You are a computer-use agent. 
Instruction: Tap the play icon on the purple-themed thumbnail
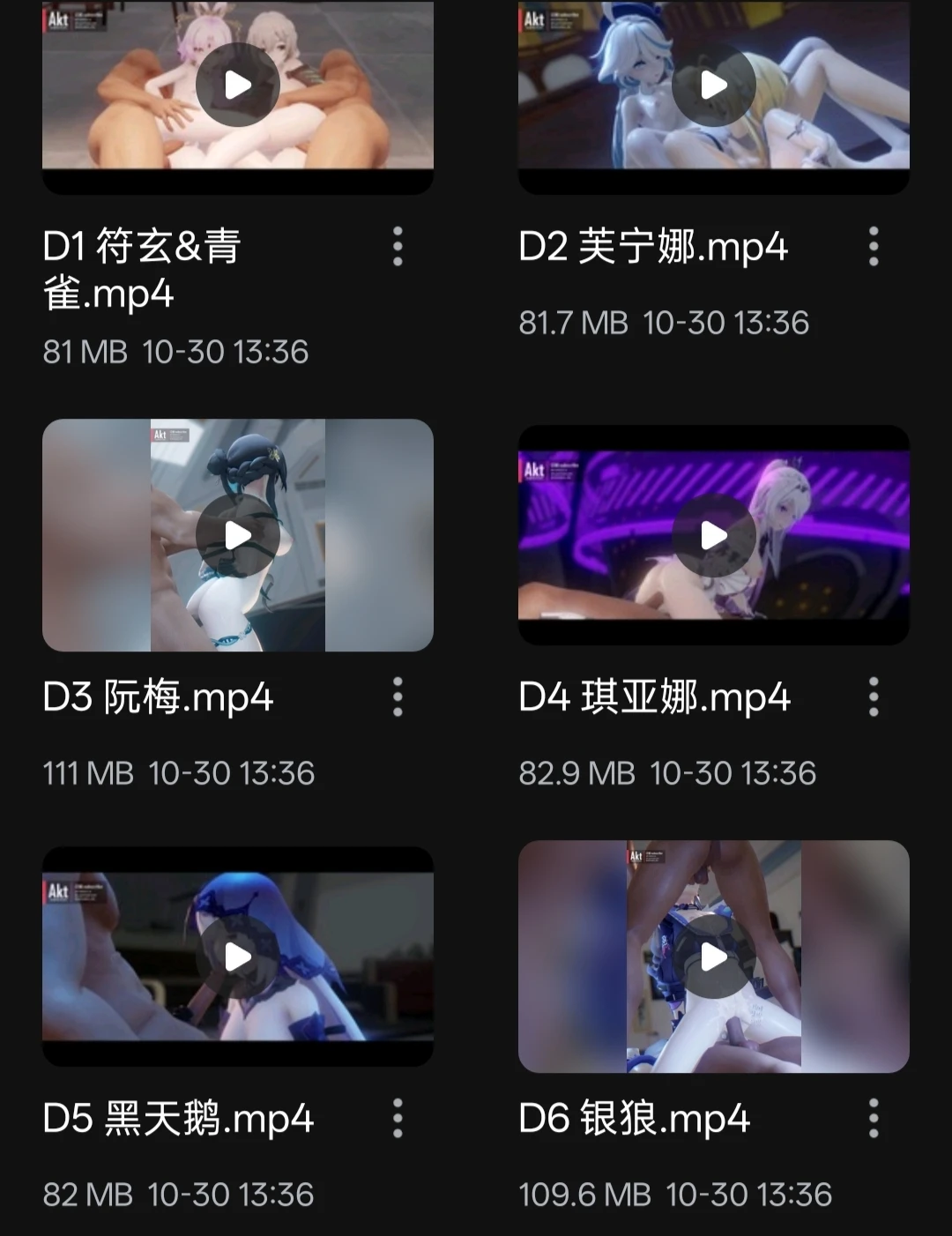tap(714, 534)
